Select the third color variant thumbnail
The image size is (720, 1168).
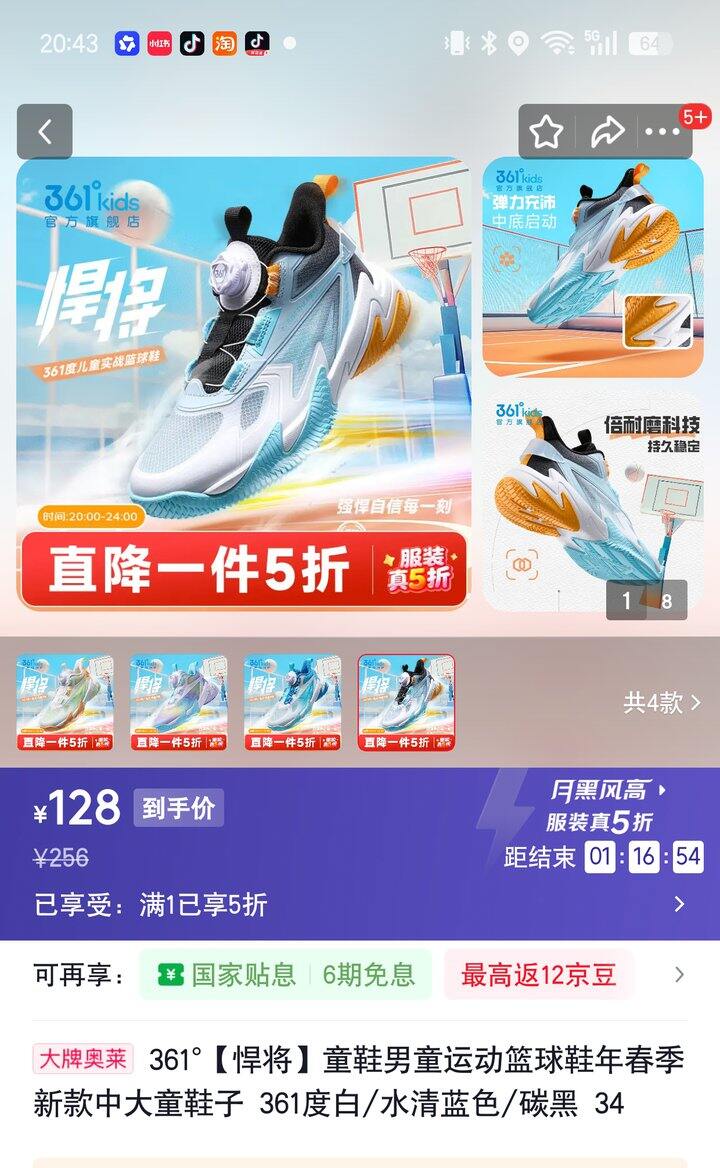tap(293, 702)
